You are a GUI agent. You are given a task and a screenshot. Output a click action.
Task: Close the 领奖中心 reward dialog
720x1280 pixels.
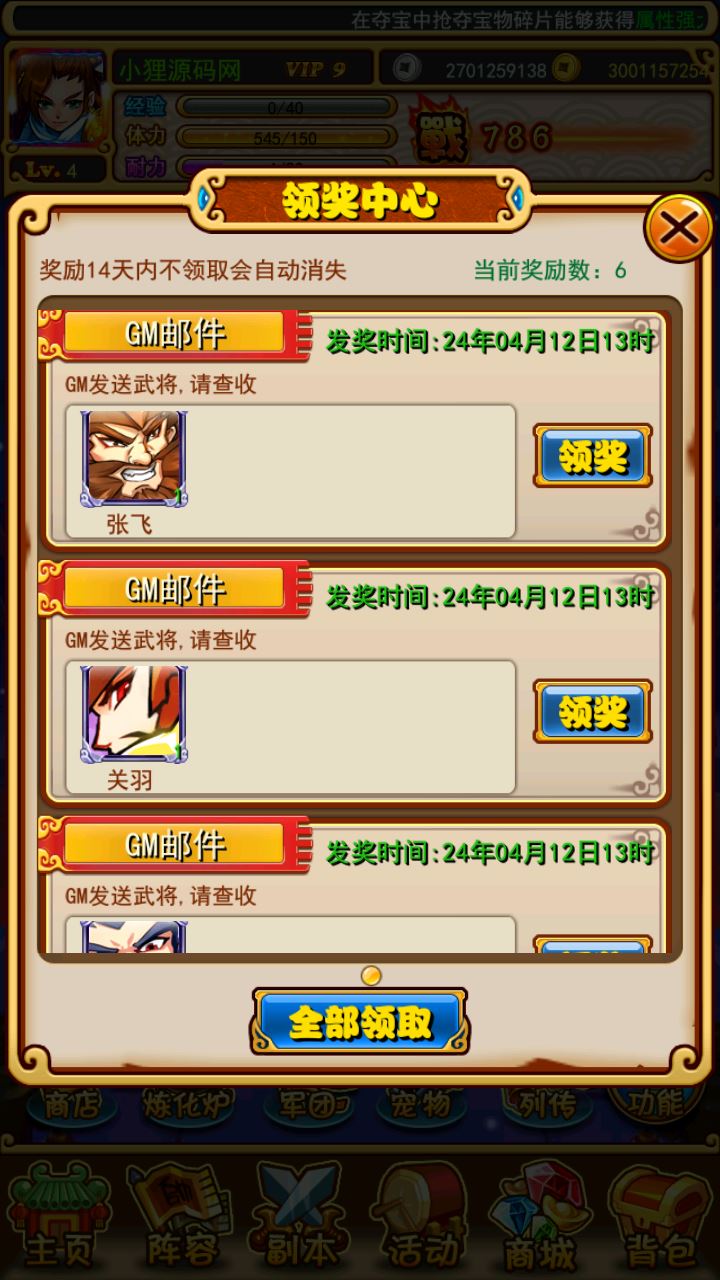point(678,229)
